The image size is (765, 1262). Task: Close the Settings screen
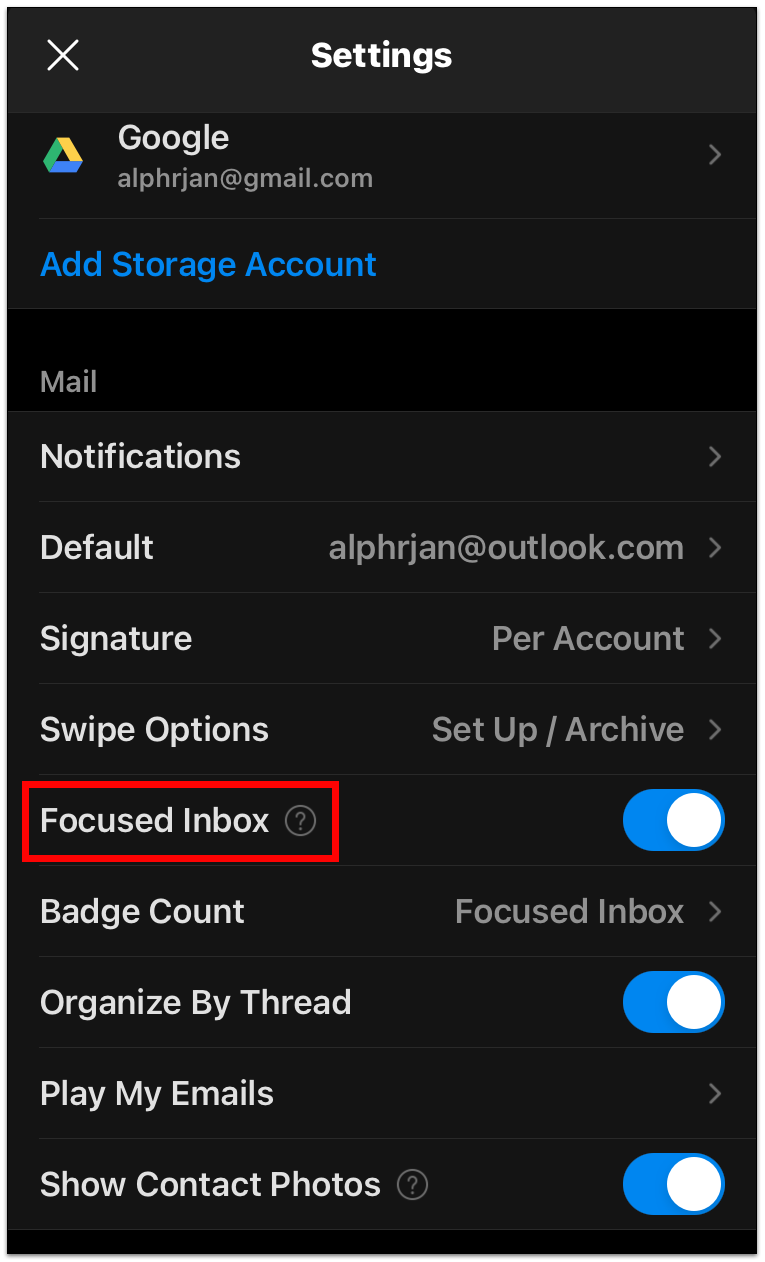coord(63,56)
